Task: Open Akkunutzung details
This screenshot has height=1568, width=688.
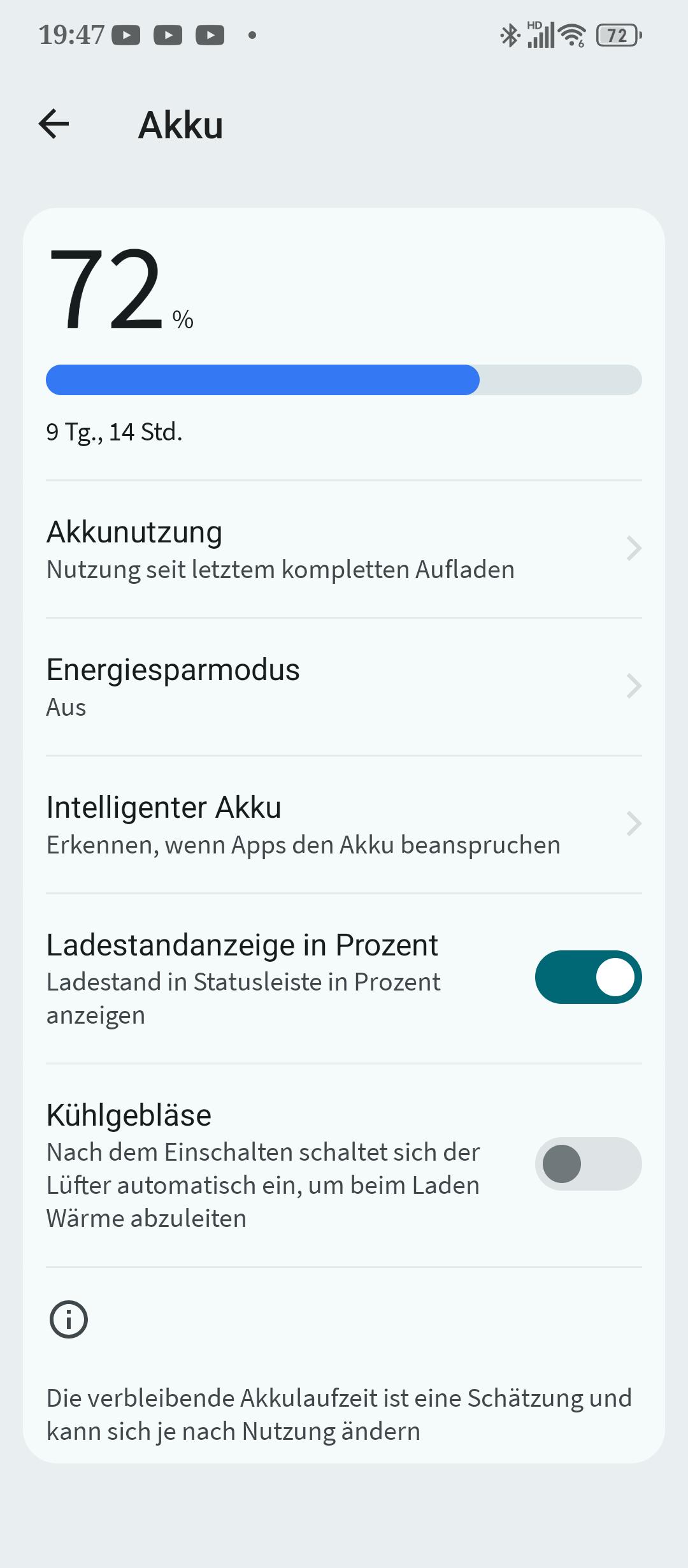Action: [x=344, y=549]
